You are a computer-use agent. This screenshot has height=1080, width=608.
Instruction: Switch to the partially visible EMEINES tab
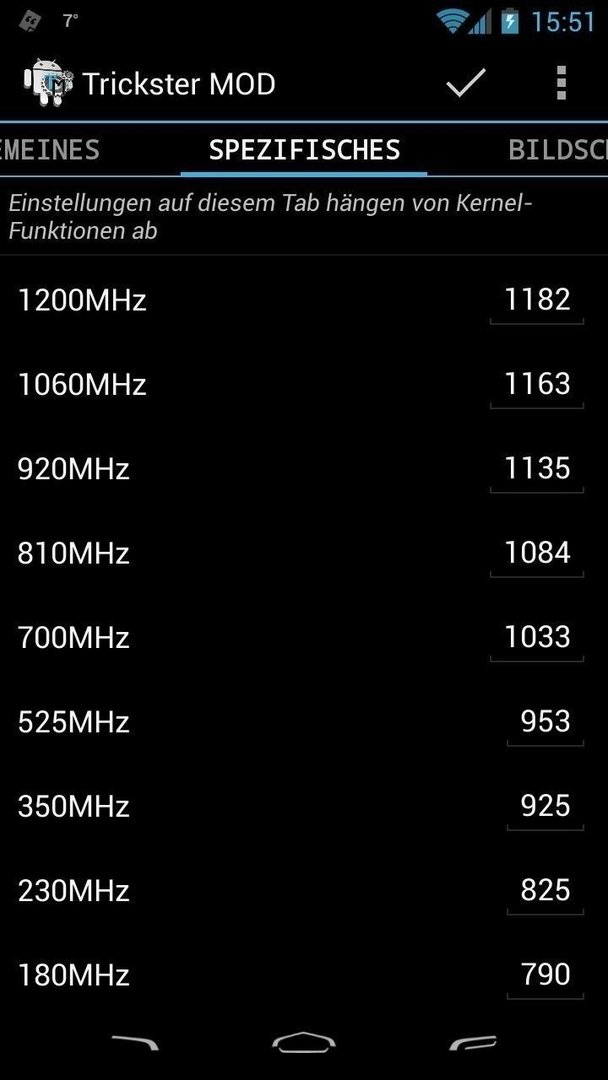coord(50,149)
